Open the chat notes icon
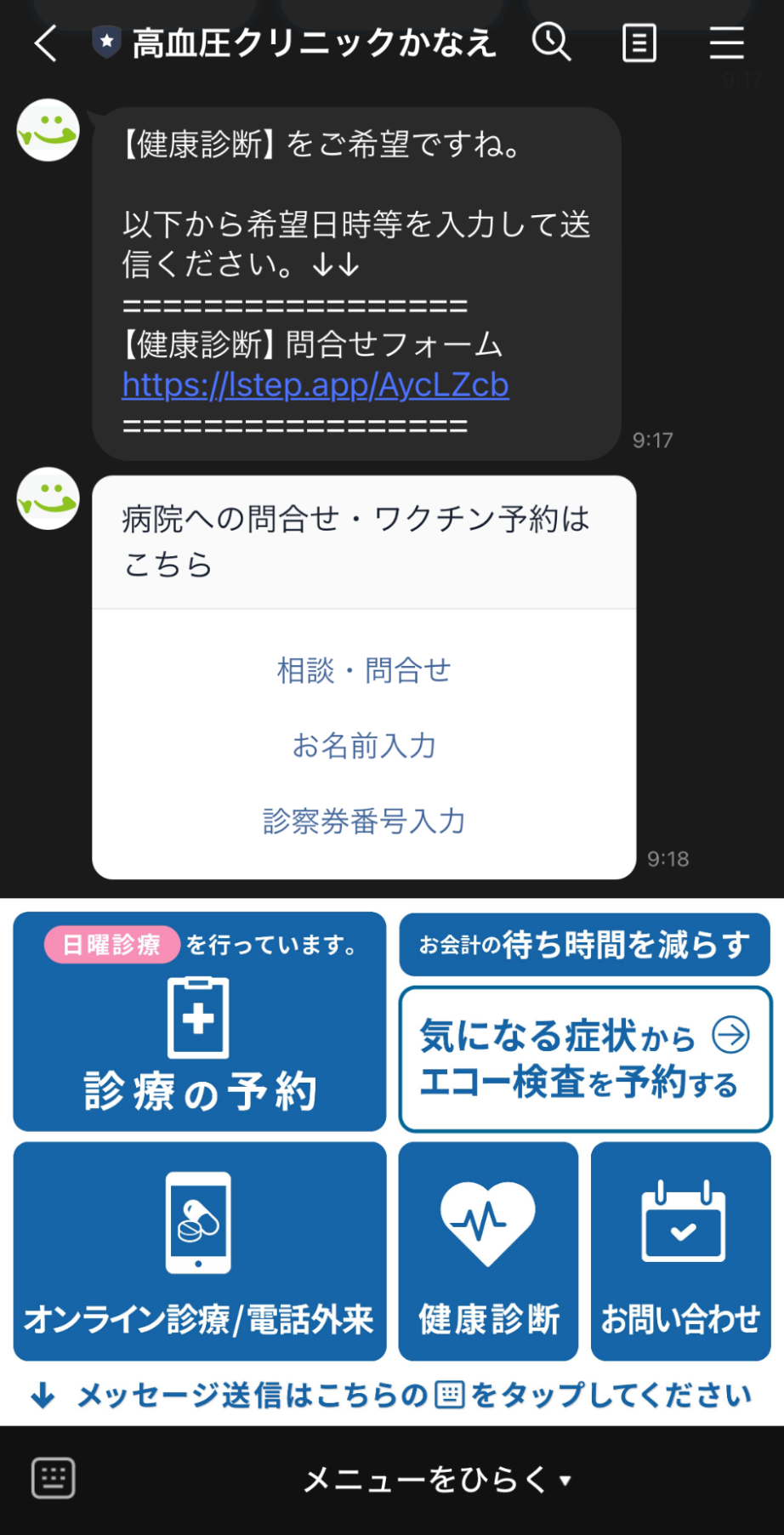The width and height of the screenshot is (784, 1535). 639,41
